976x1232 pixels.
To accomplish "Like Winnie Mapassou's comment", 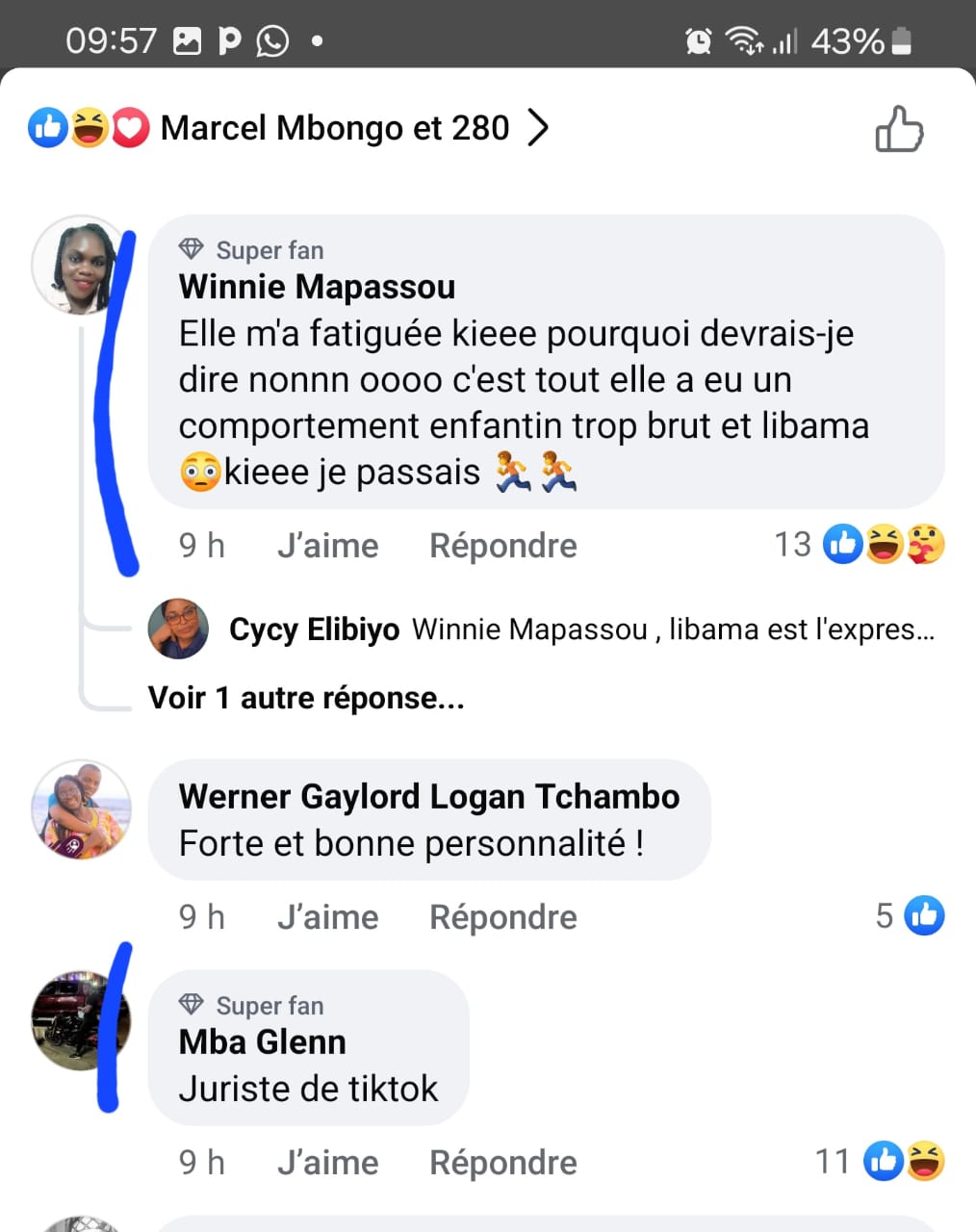I will pos(327,546).
